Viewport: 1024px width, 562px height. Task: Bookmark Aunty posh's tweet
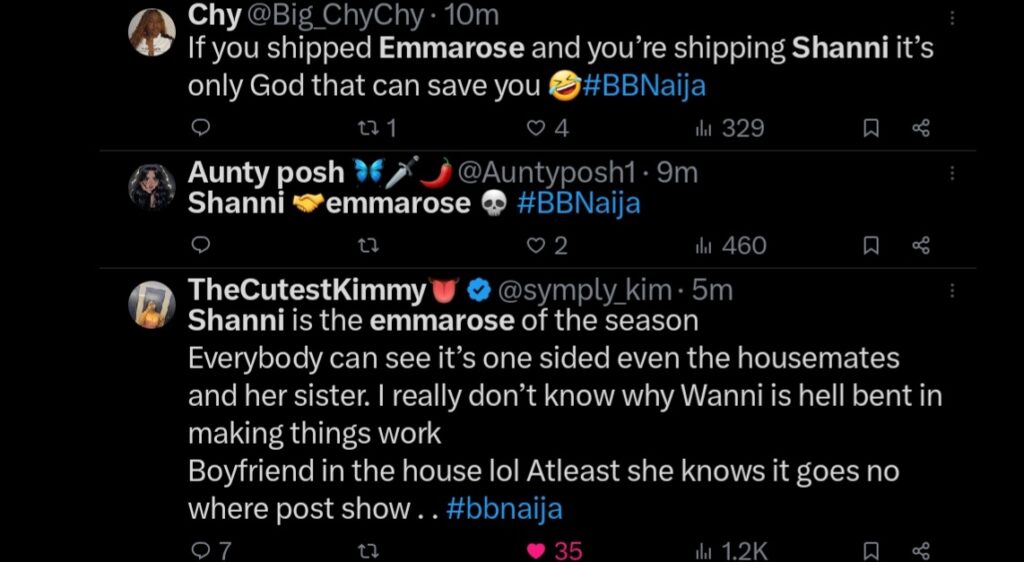click(x=870, y=245)
